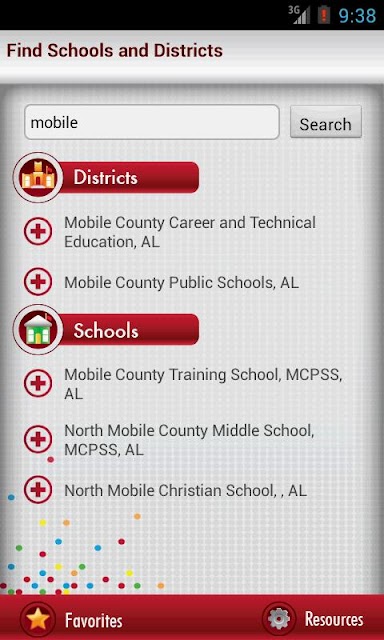Image resolution: width=384 pixels, height=640 pixels.
Task: Go to Favorites
Action: (x=72, y=620)
